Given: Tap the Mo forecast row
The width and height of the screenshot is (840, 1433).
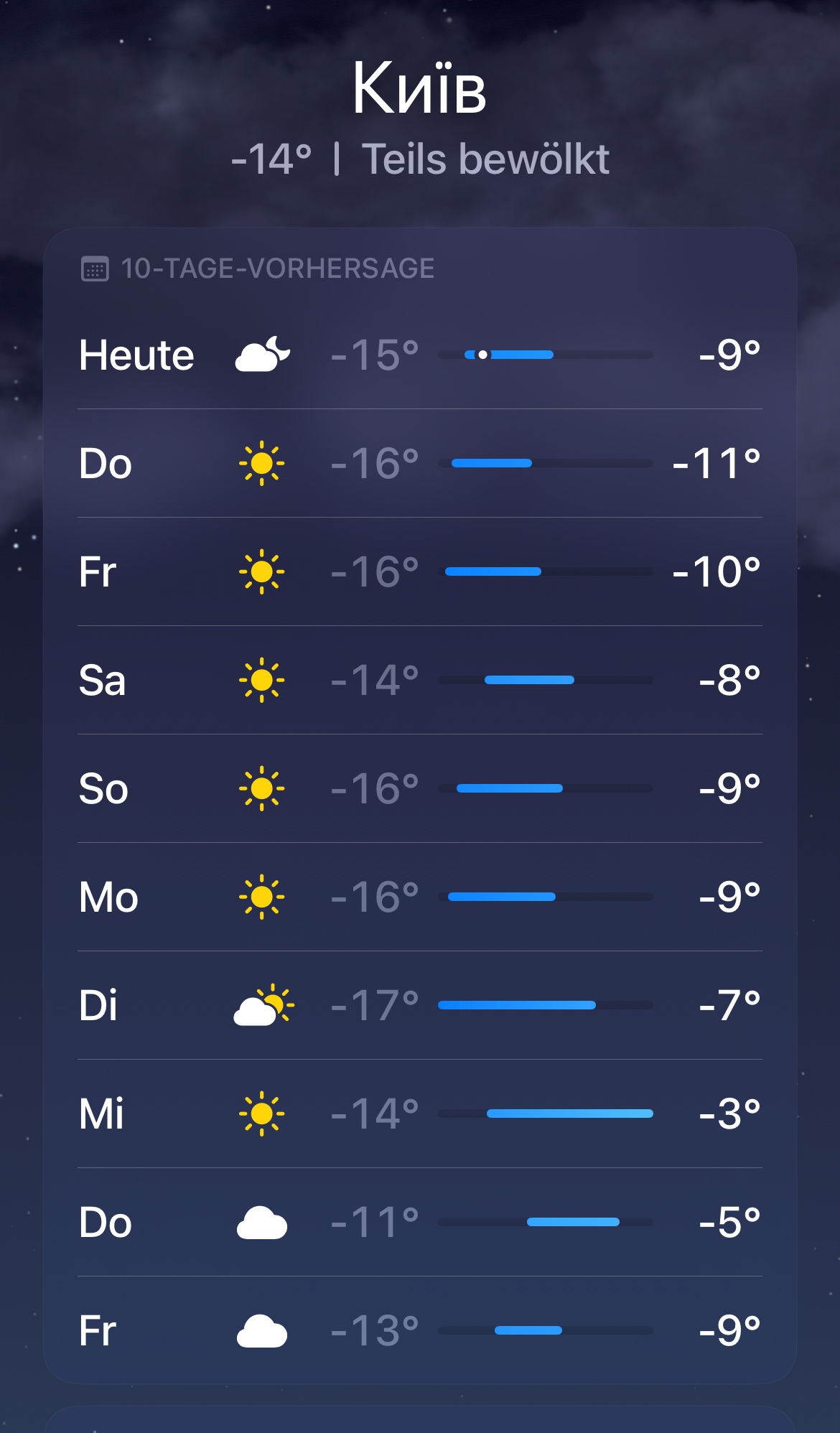Looking at the screenshot, I should (x=420, y=897).
